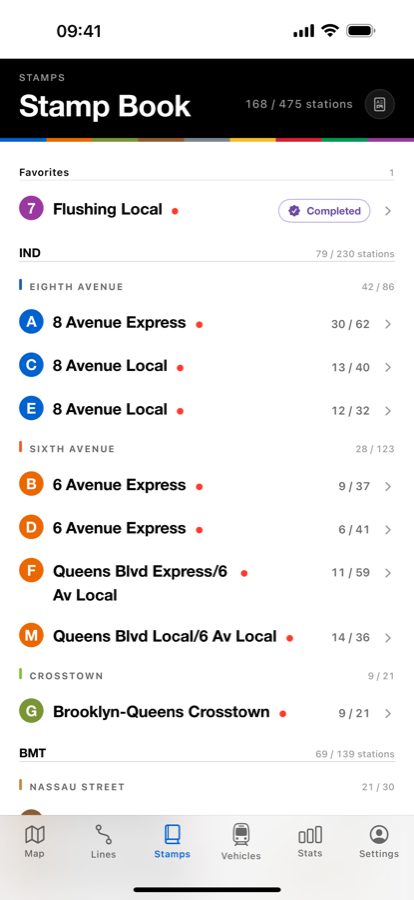Screen dimensions: 414x900
Task: Open the 7 Flushing Local favorite
Action: point(207,210)
